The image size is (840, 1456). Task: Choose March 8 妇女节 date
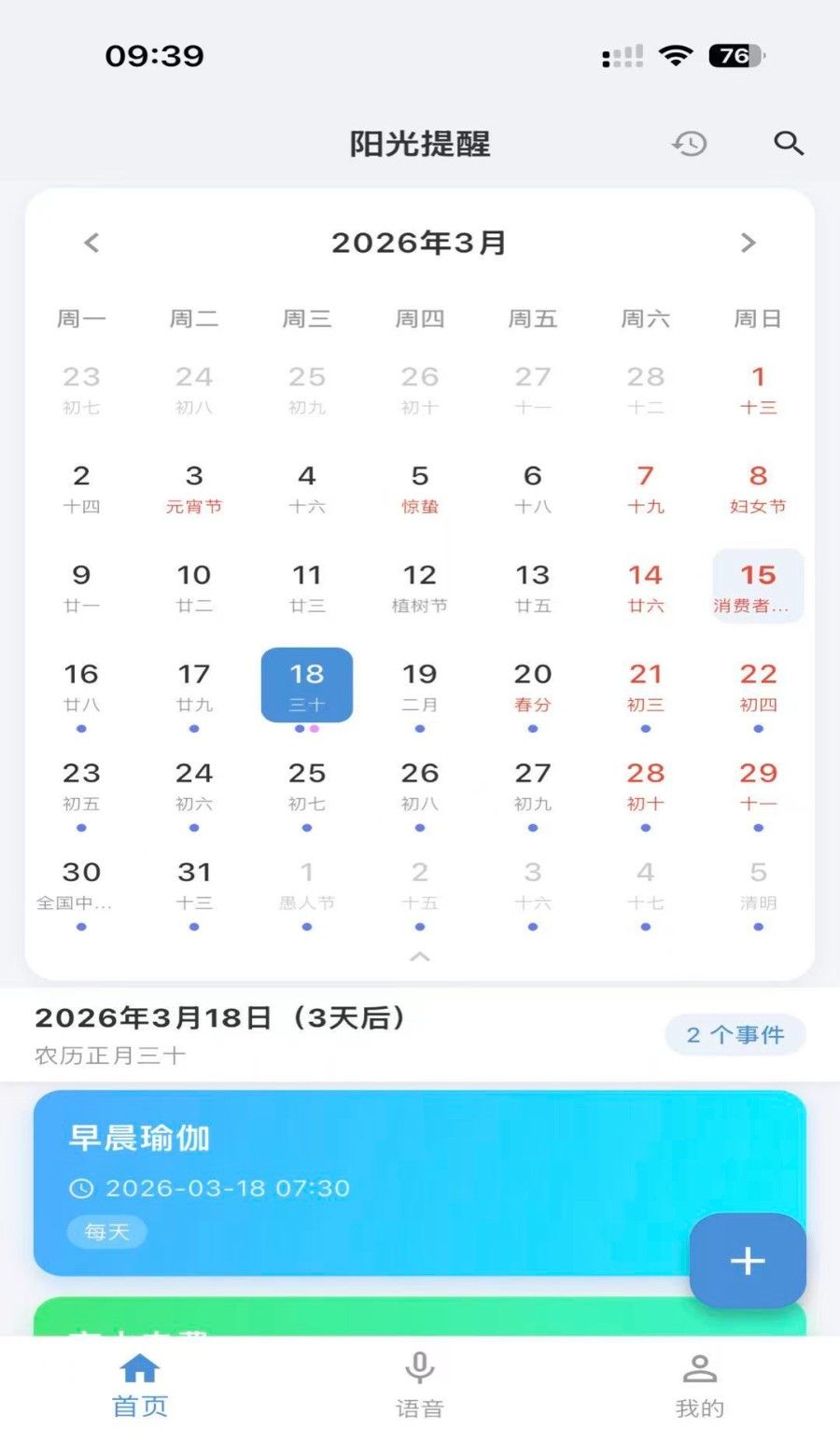pyautogui.click(x=758, y=488)
